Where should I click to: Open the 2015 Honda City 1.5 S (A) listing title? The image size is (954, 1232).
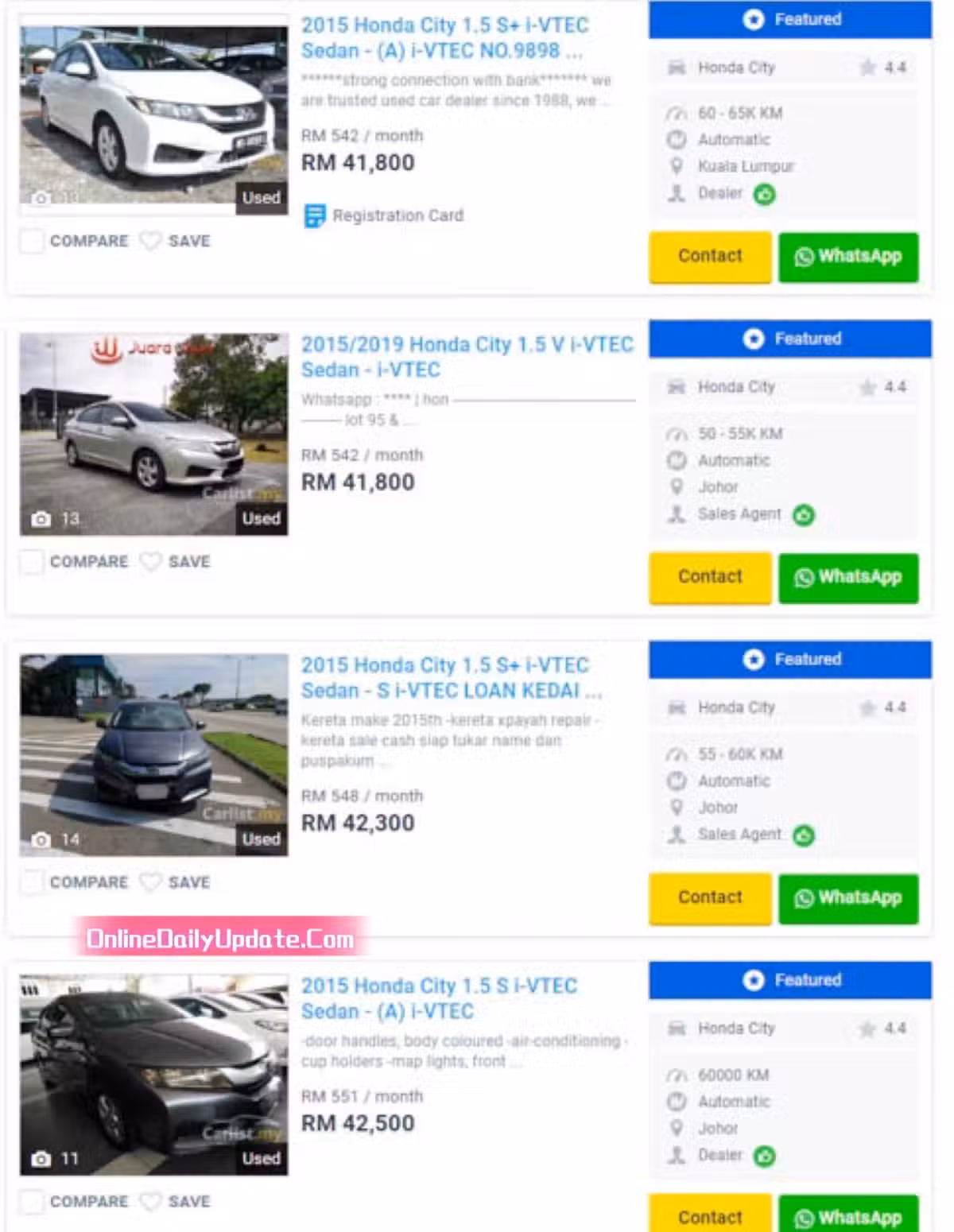(x=439, y=998)
